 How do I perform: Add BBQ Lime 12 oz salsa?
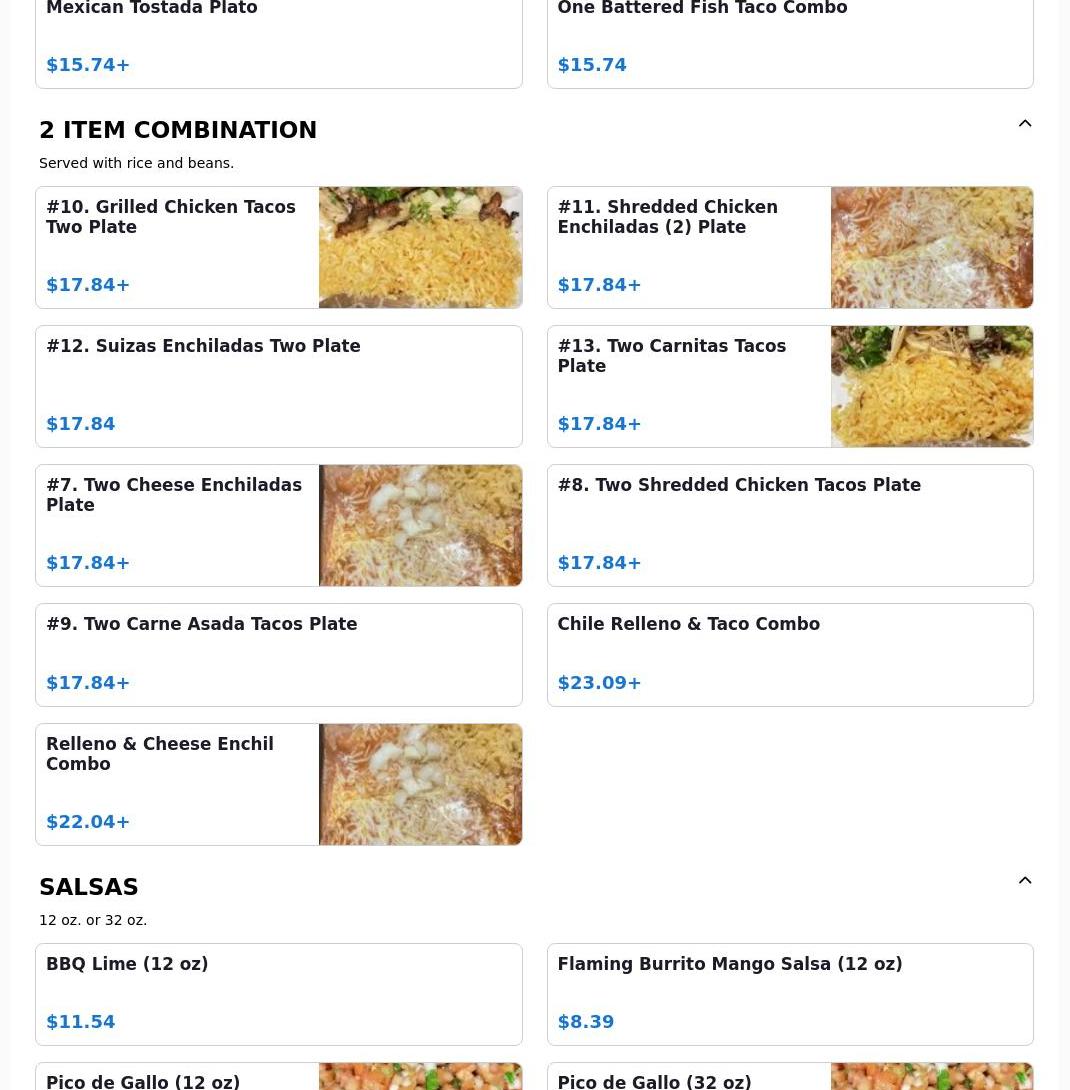pos(278,994)
